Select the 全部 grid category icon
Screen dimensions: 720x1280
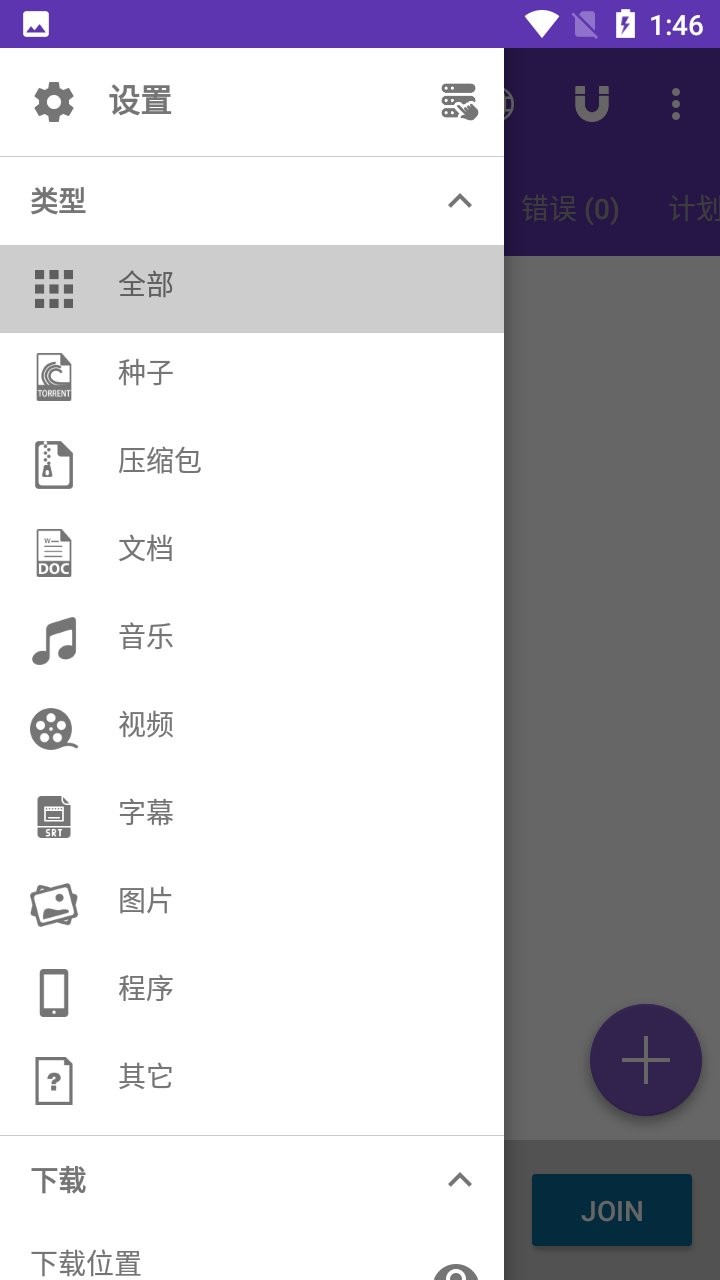(x=53, y=289)
